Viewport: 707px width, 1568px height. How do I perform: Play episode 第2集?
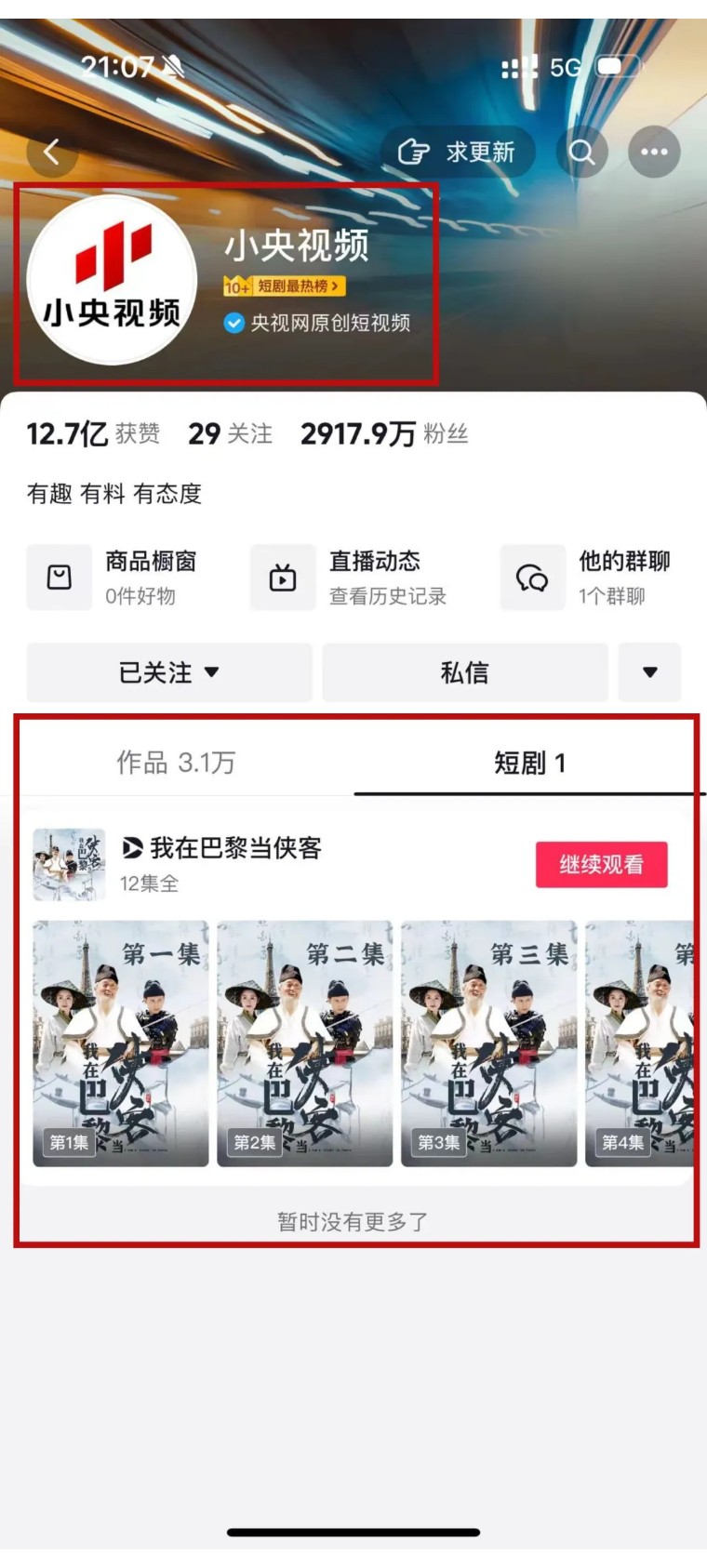(x=304, y=1043)
